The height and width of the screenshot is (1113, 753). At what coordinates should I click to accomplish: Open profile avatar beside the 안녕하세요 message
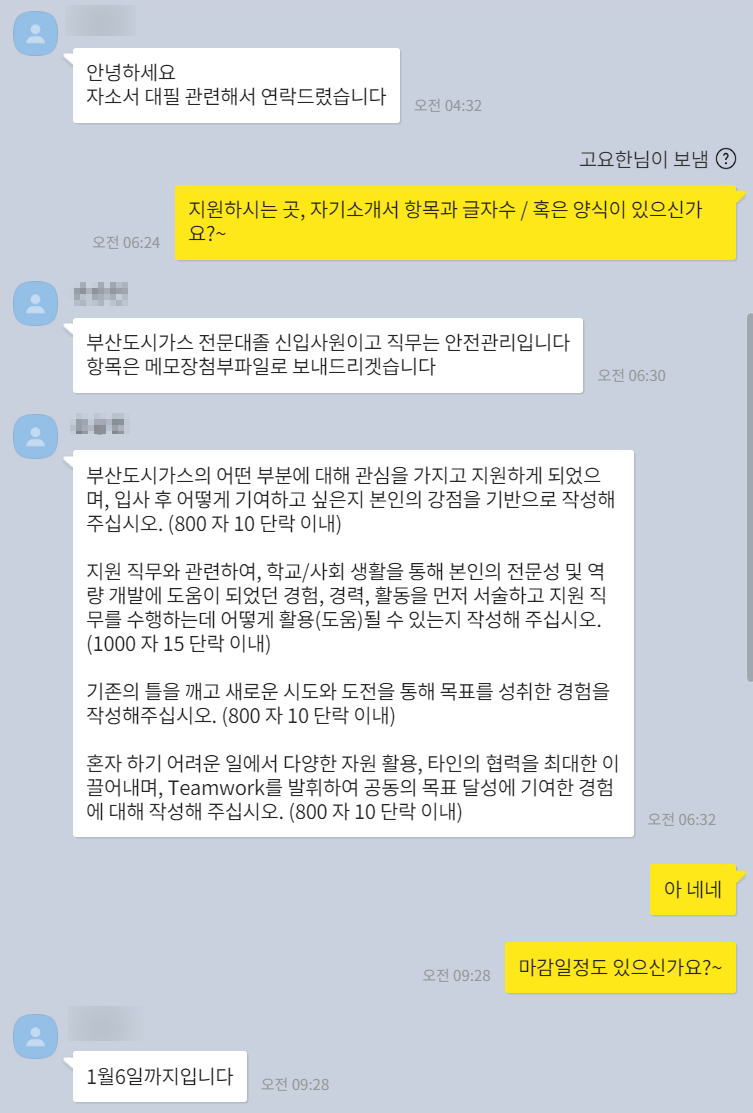(x=35, y=34)
